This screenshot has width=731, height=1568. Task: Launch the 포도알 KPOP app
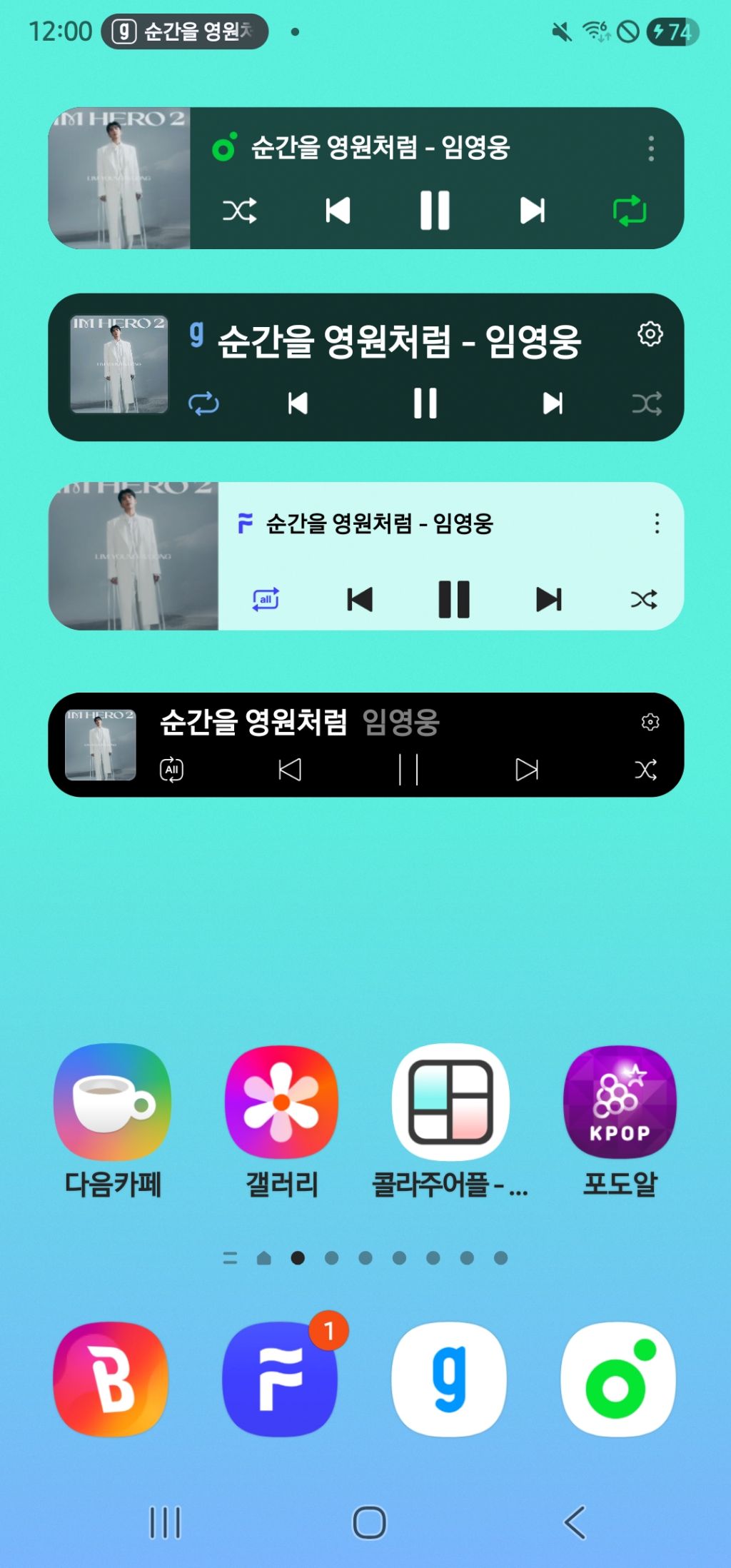pos(620,1121)
